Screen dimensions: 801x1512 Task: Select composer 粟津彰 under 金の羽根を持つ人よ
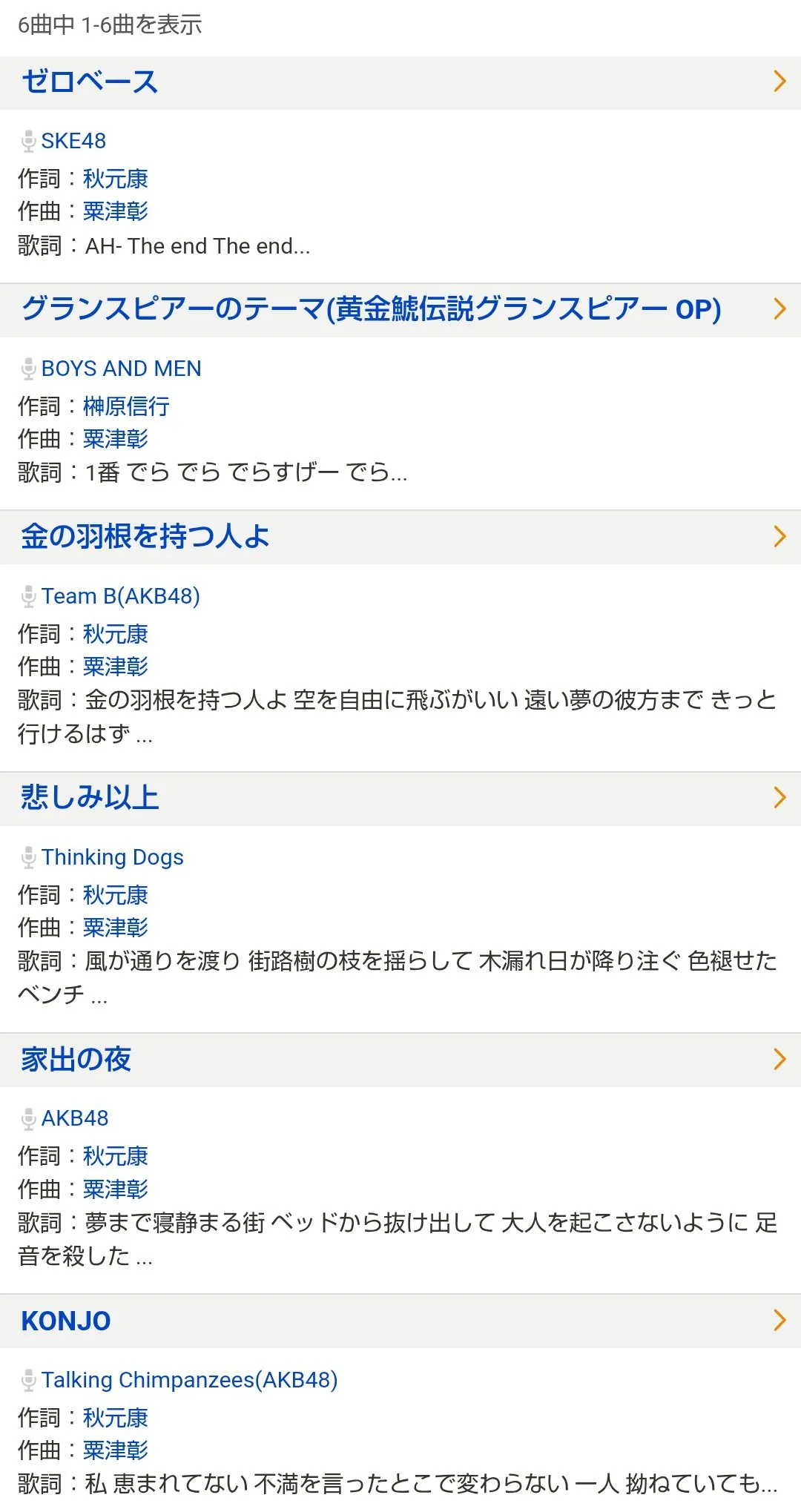click(x=115, y=667)
